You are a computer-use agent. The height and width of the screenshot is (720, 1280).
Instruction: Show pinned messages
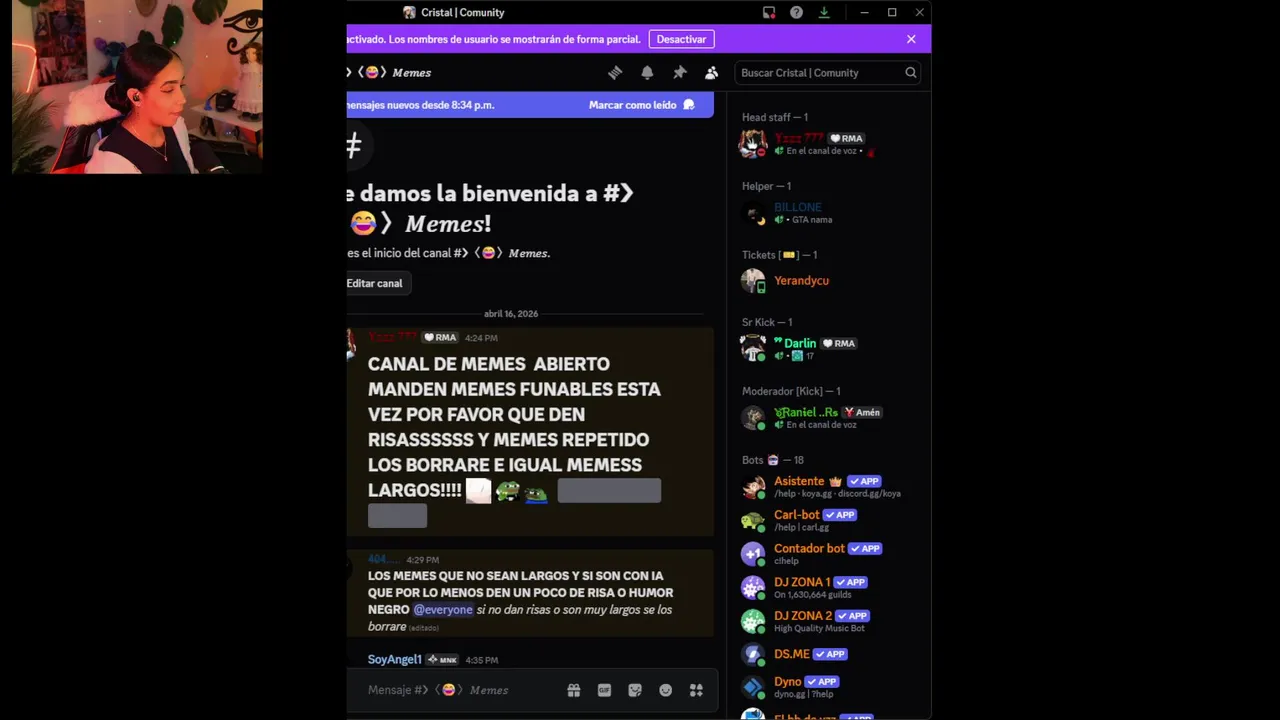pyautogui.click(x=679, y=73)
